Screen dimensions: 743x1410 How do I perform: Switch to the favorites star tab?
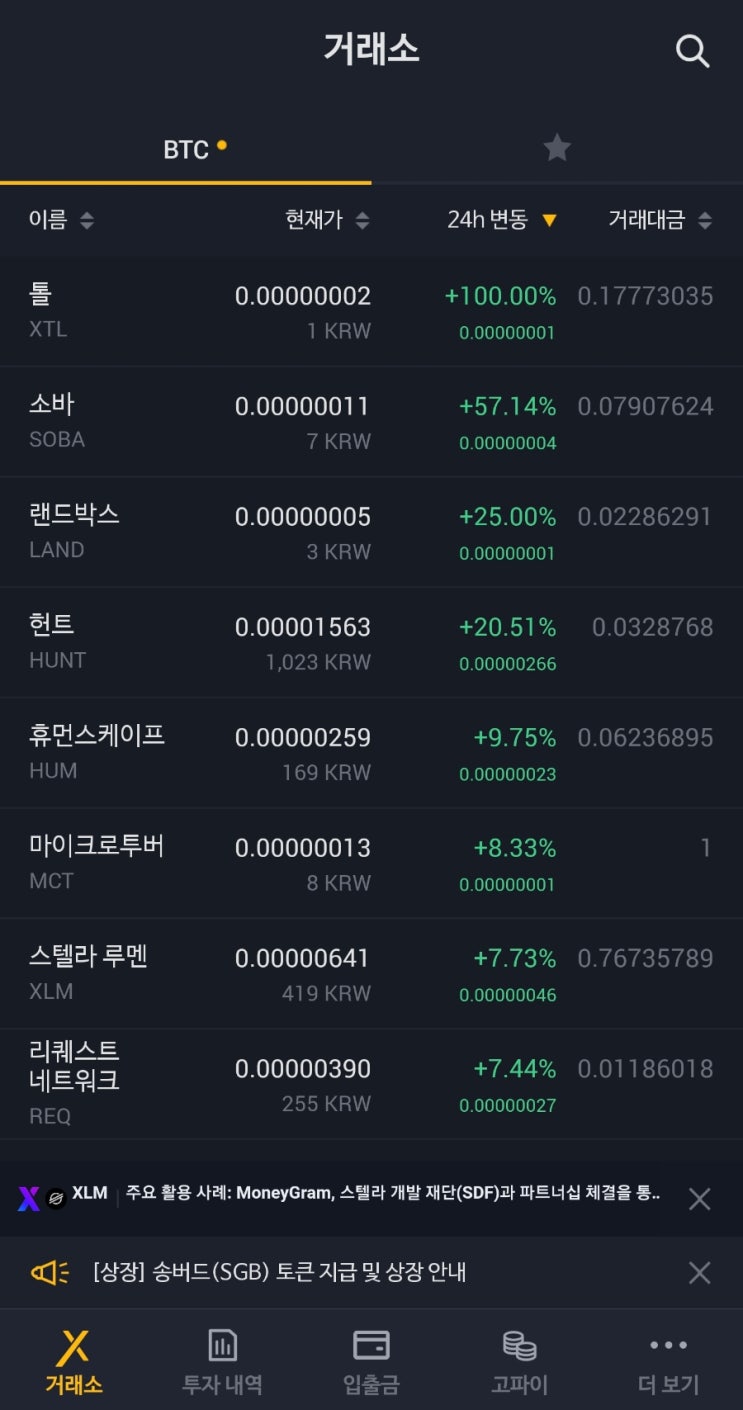pyautogui.click(x=557, y=149)
